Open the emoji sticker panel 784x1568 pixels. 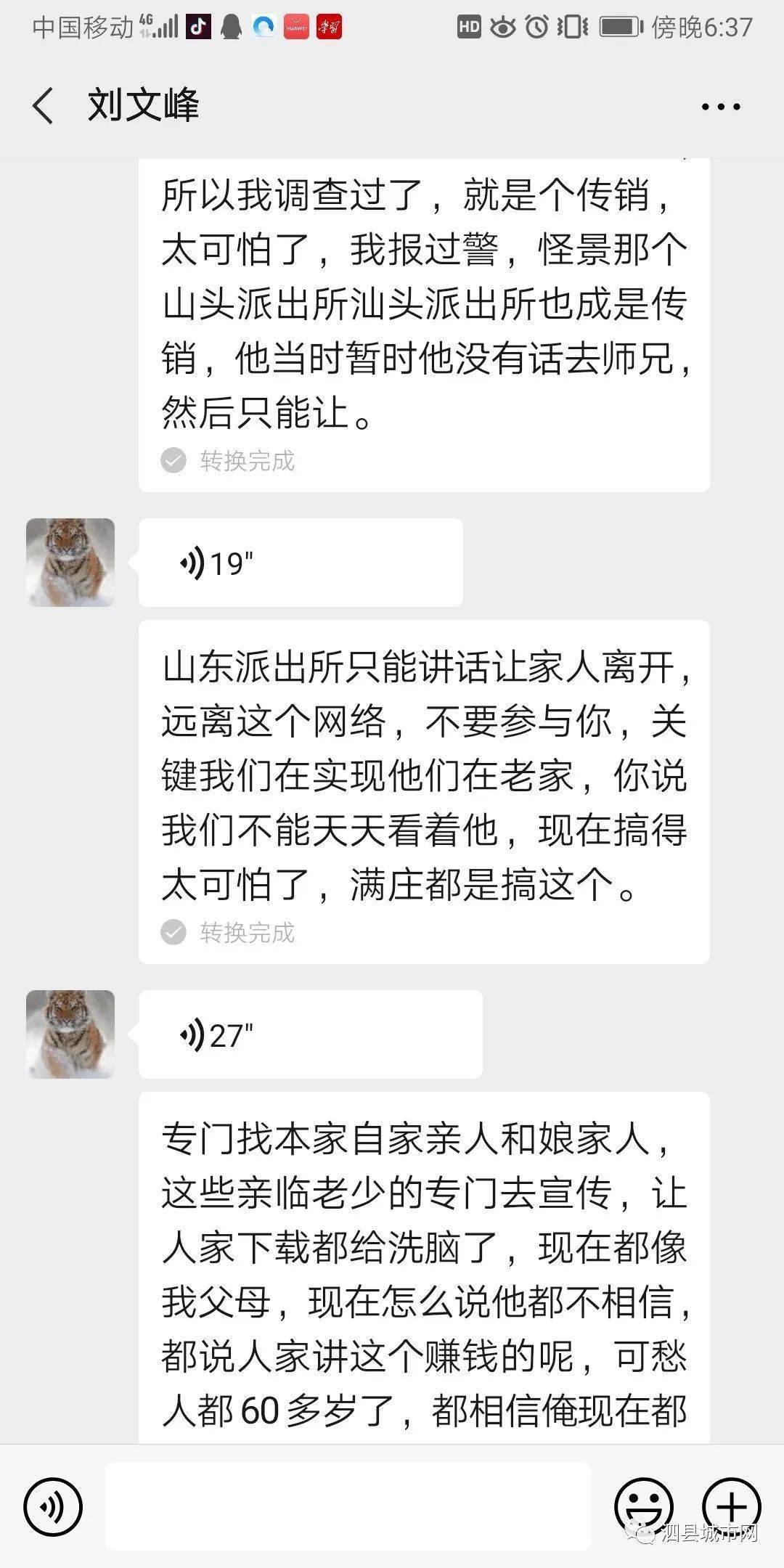click(x=644, y=1508)
